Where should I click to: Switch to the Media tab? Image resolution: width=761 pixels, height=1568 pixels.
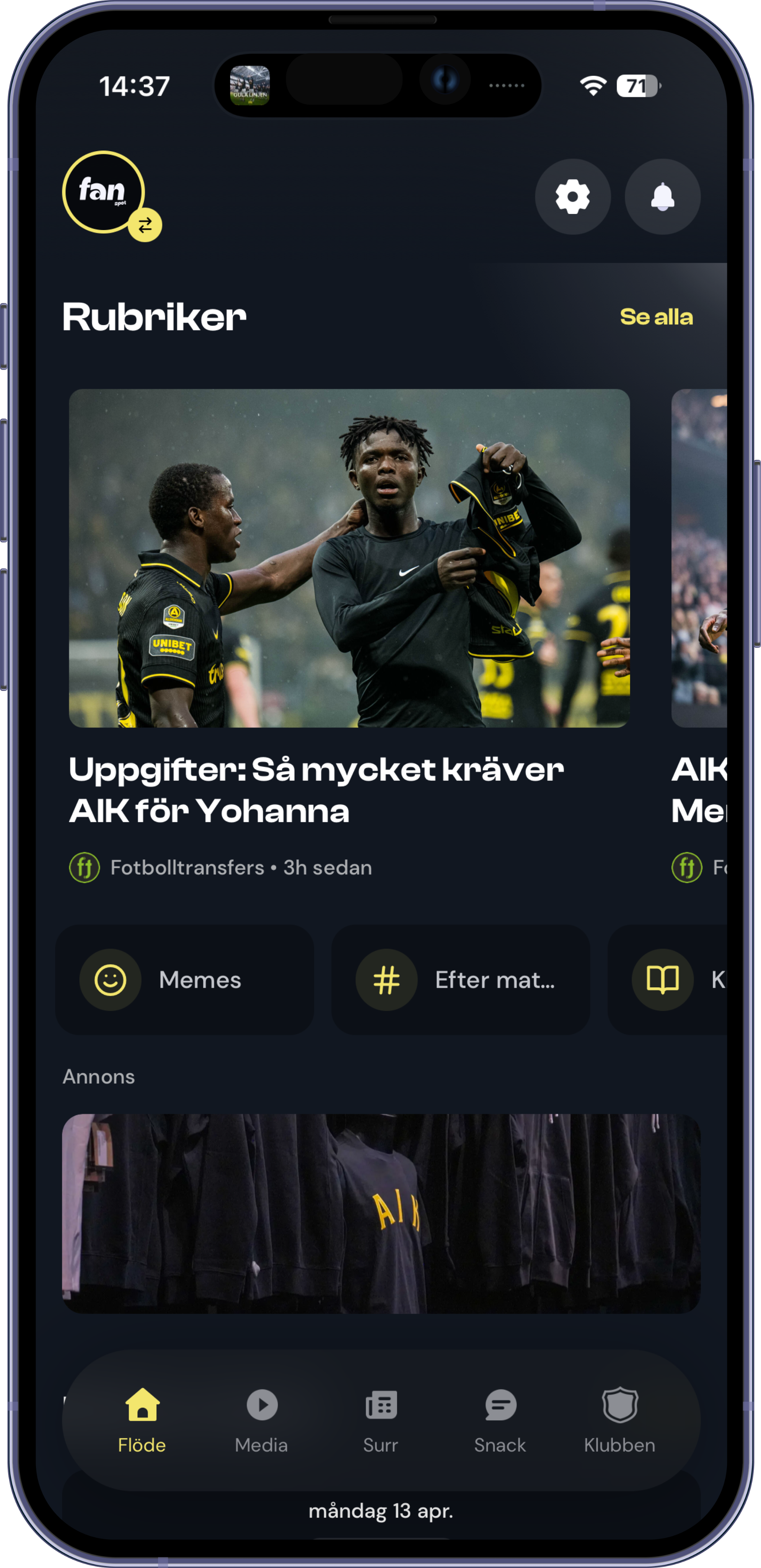click(262, 1420)
